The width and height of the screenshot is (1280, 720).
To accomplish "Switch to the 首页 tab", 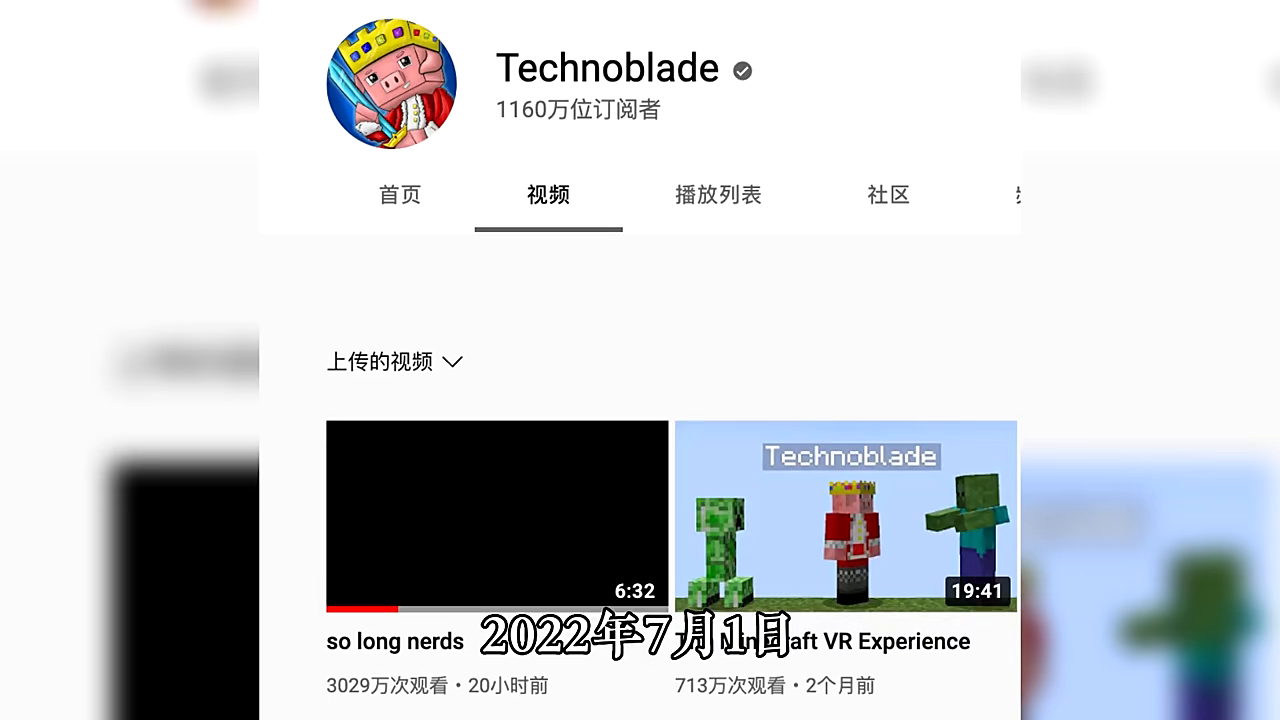I will [x=400, y=195].
